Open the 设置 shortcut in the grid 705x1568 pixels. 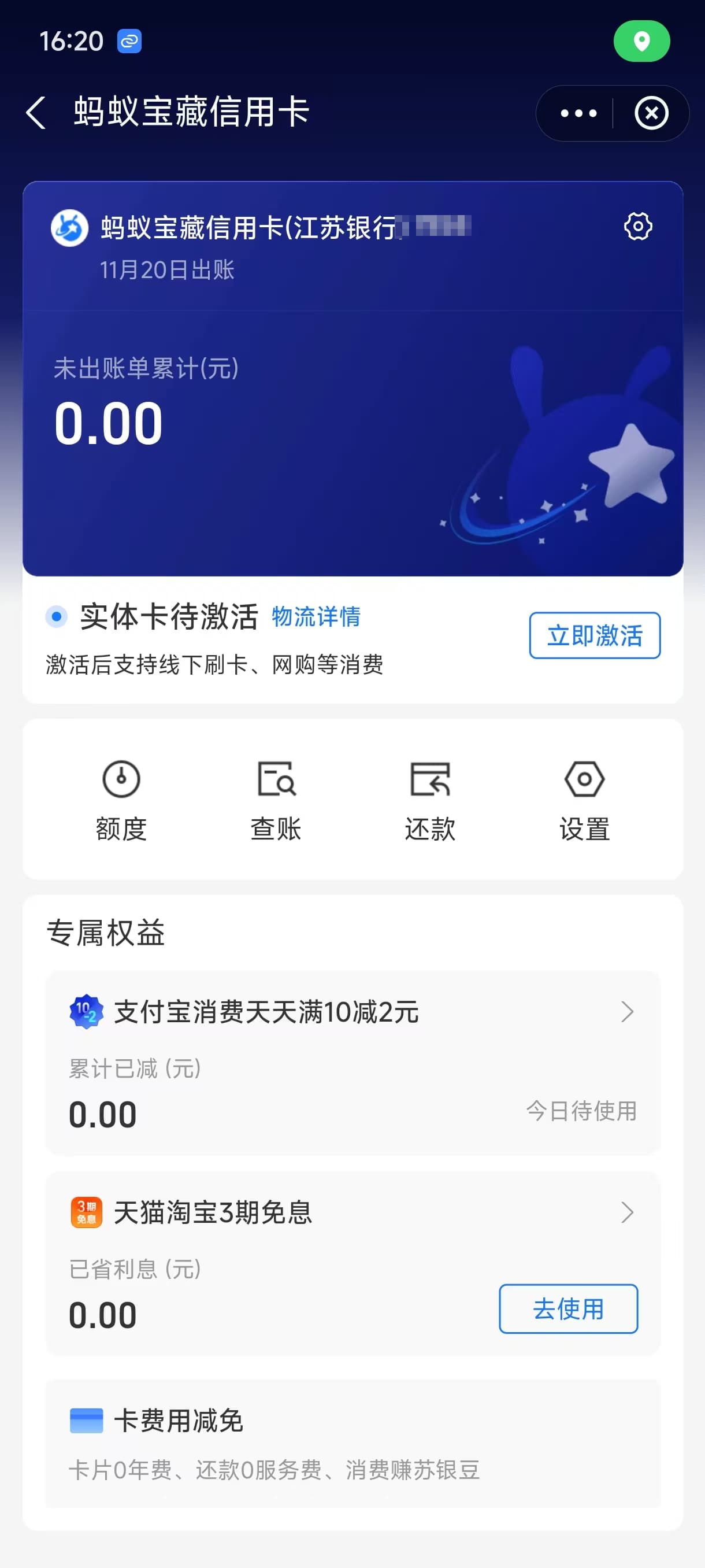(x=585, y=800)
